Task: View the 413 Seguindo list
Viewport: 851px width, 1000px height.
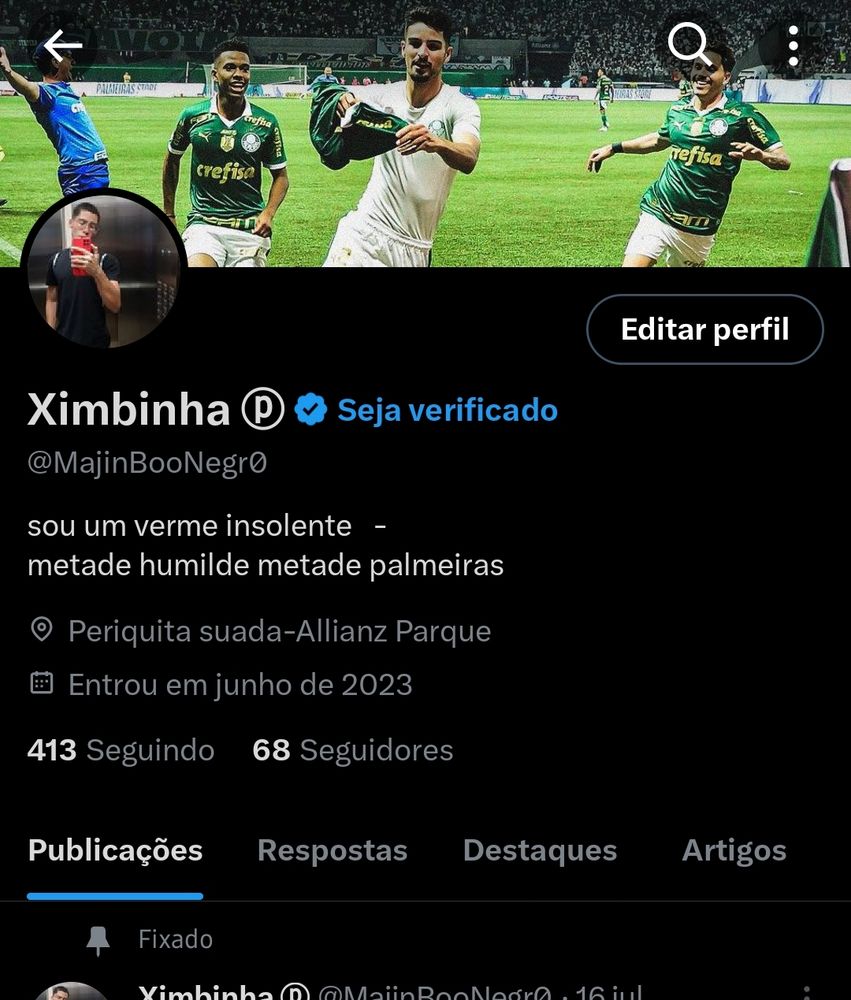Action: pyautogui.click(x=120, y=750)
